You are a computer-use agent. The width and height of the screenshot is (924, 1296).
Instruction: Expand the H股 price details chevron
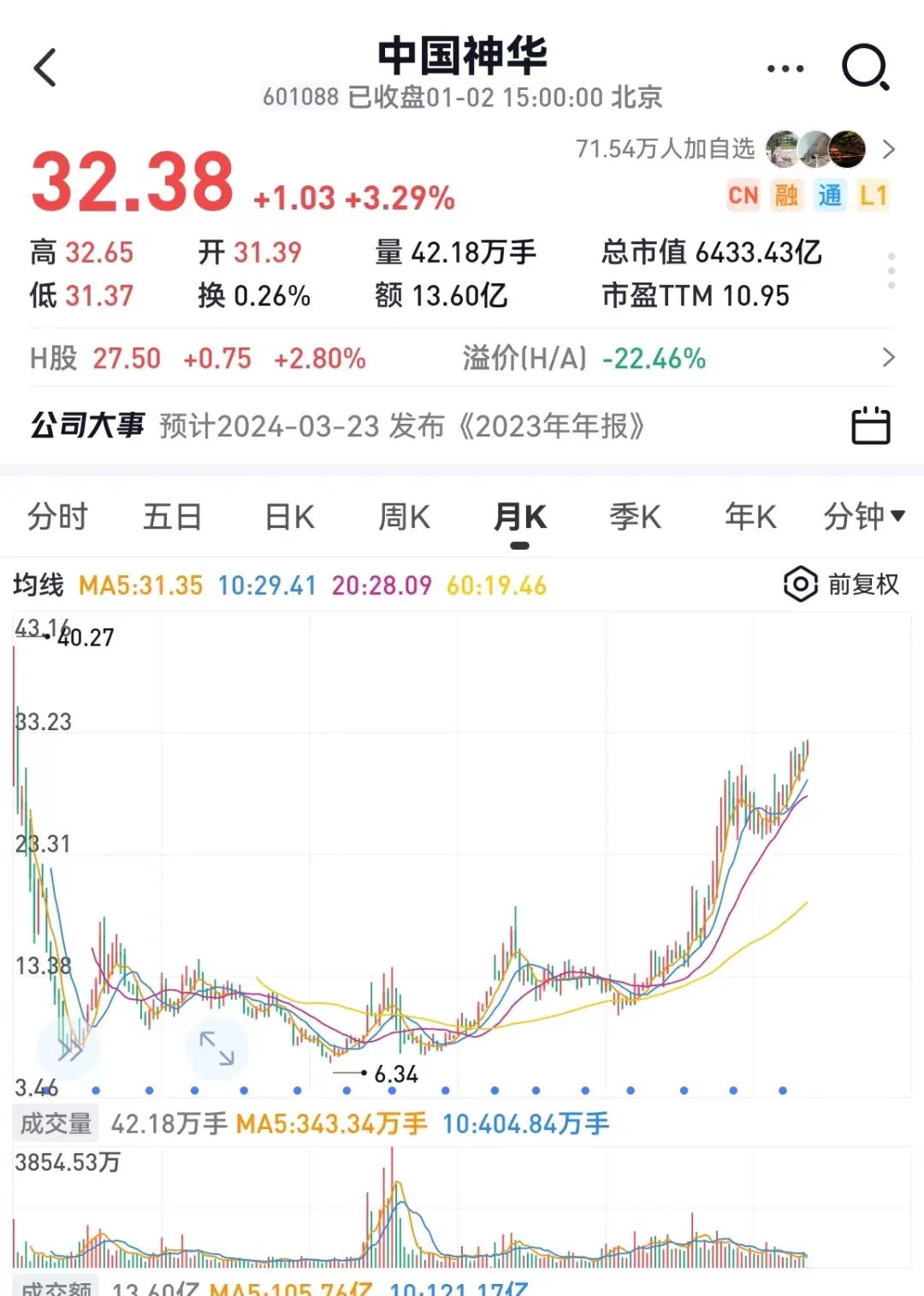click(x=886, y=360)
